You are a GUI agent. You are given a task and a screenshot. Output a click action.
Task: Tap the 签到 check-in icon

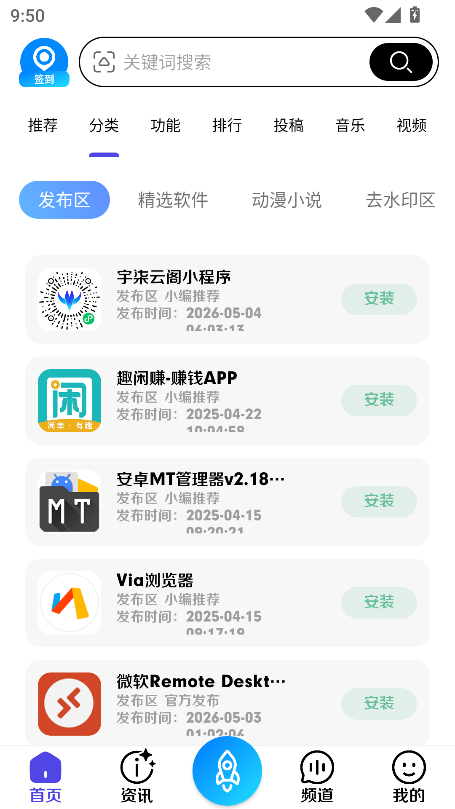tap(44, 62)
